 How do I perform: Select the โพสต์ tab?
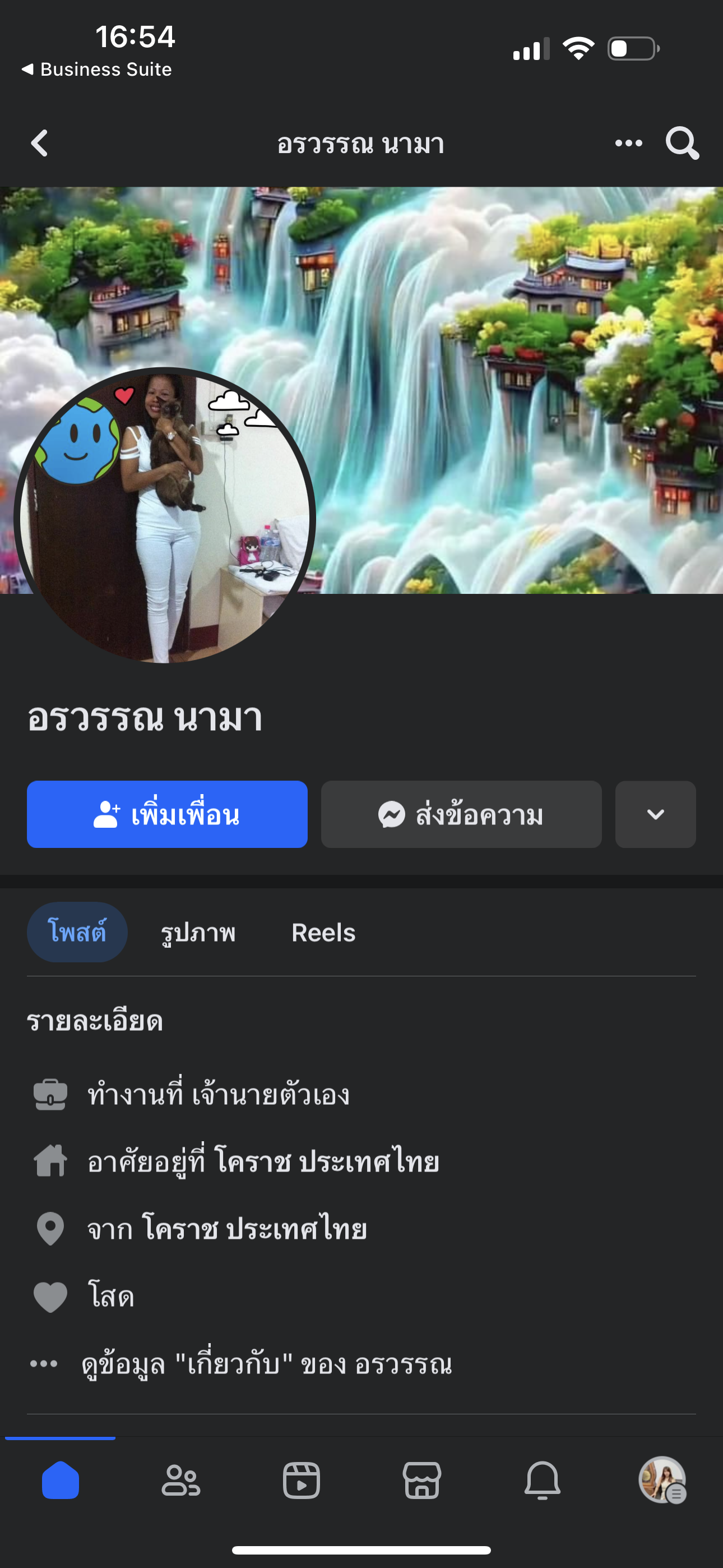77,932
